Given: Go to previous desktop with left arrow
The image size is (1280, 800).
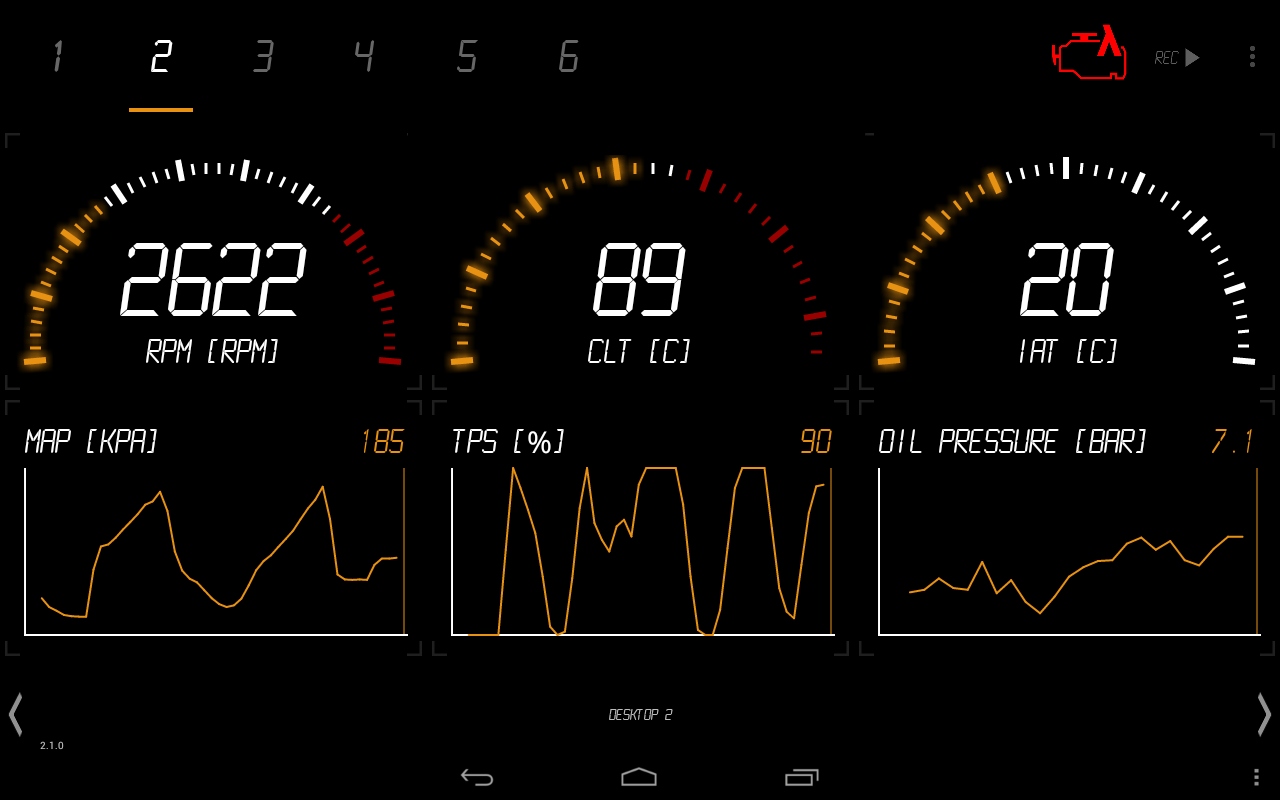Looking at the screenshot, I should point(15,714).
